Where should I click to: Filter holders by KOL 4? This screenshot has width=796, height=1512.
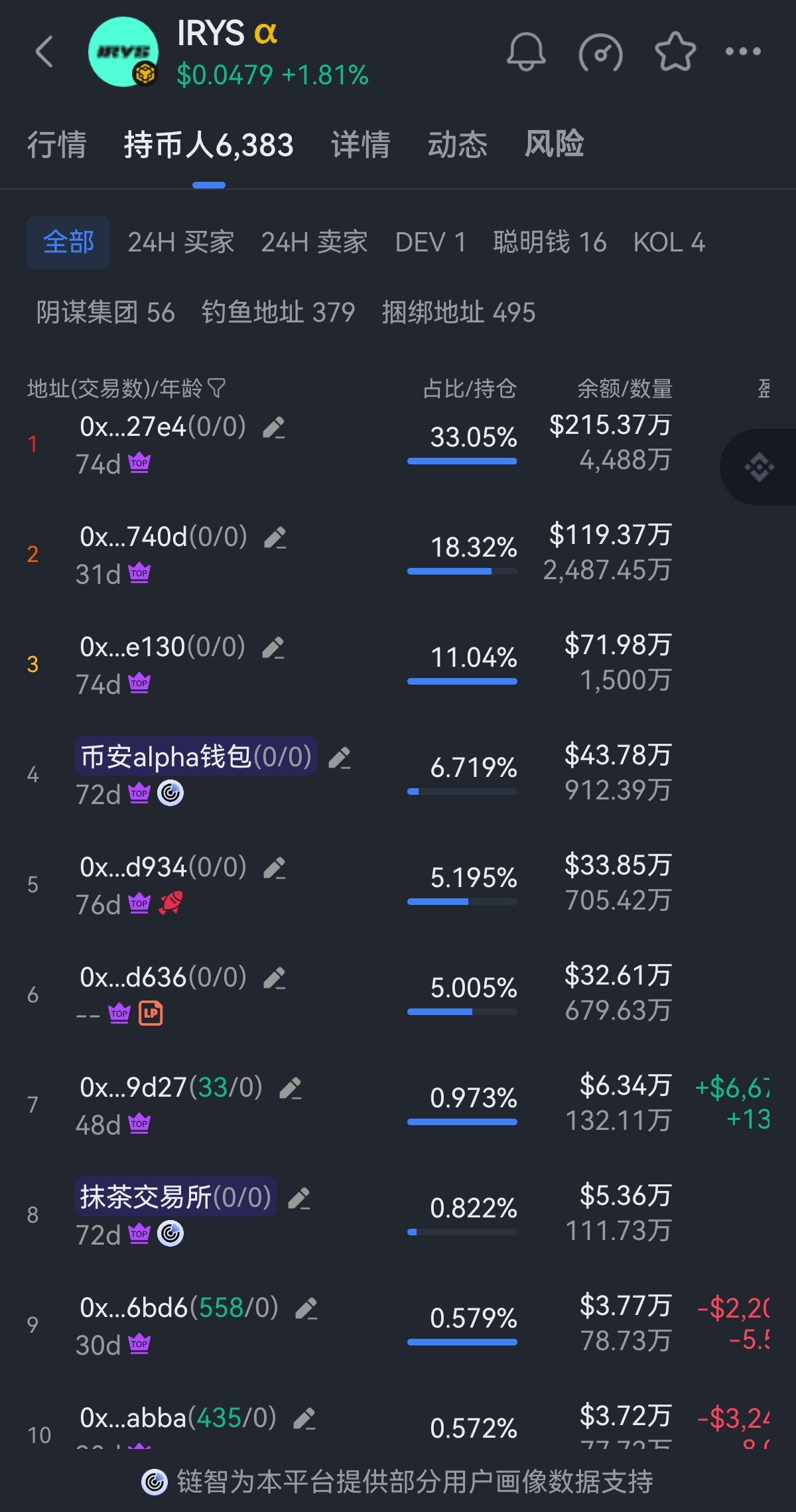tap(669, 243)
